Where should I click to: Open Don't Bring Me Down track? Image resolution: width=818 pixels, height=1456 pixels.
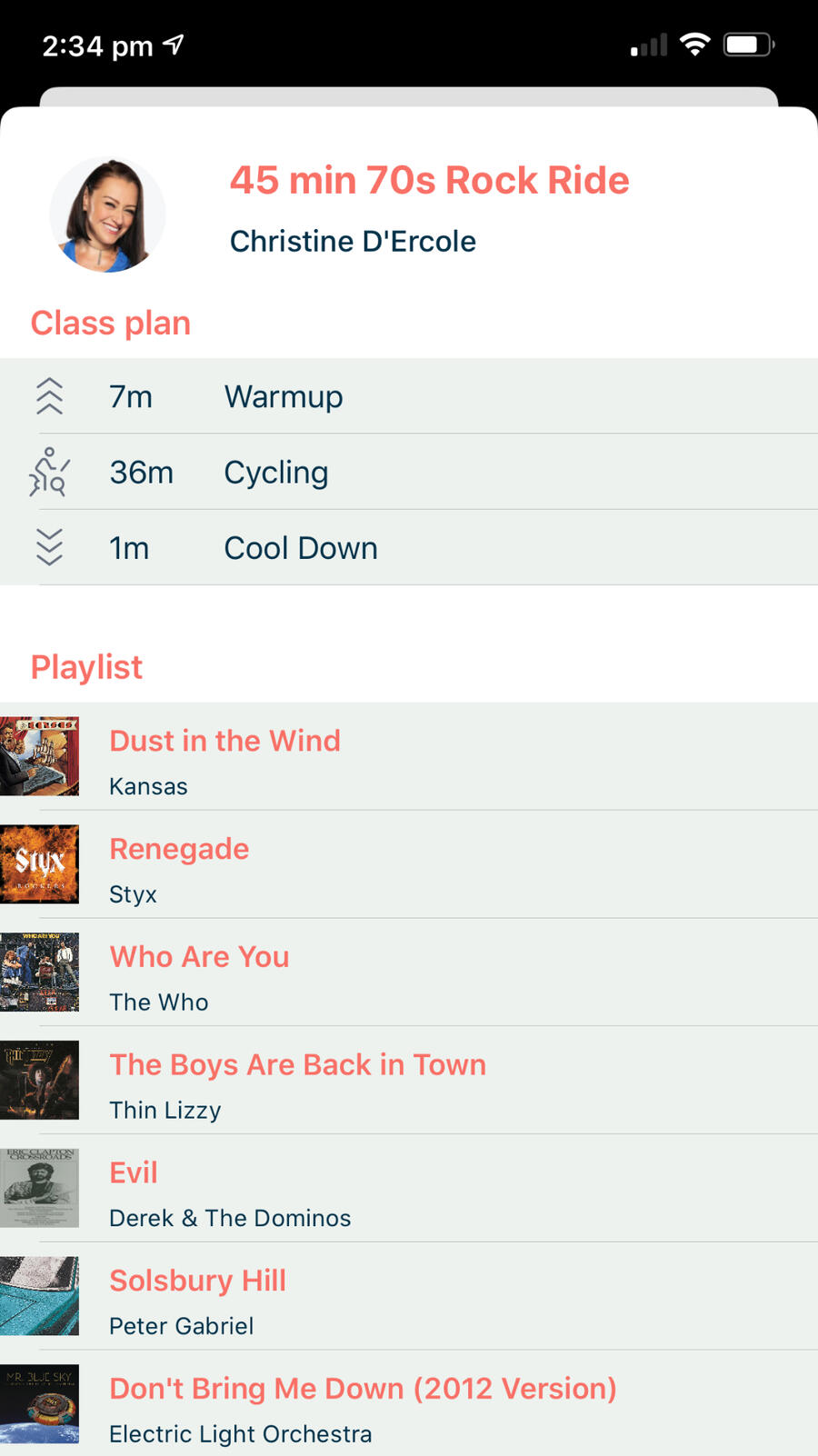click(409, 1404)
